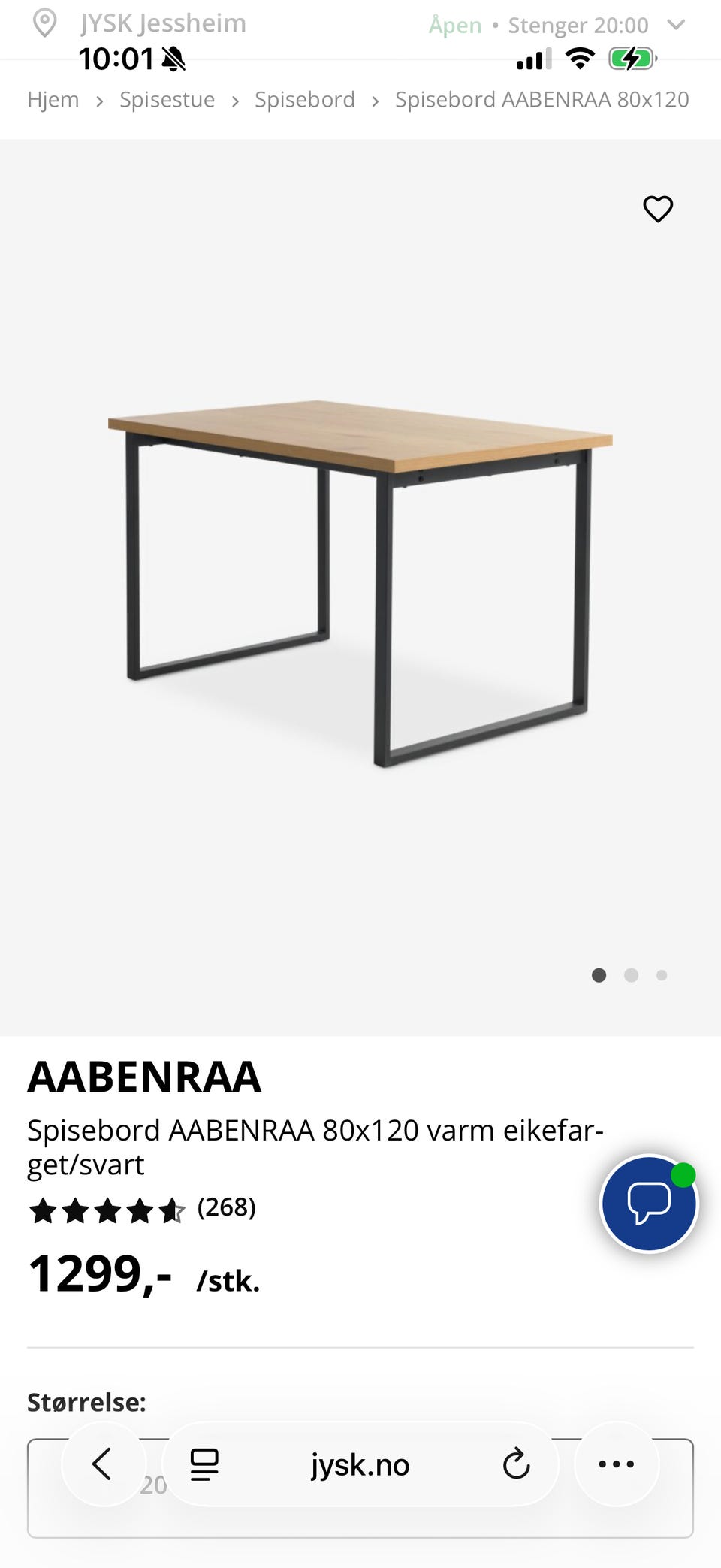Go to Spisestue in the breadcrumb
This screenshot has width=721, height=1568.
[x=167, y=99]
